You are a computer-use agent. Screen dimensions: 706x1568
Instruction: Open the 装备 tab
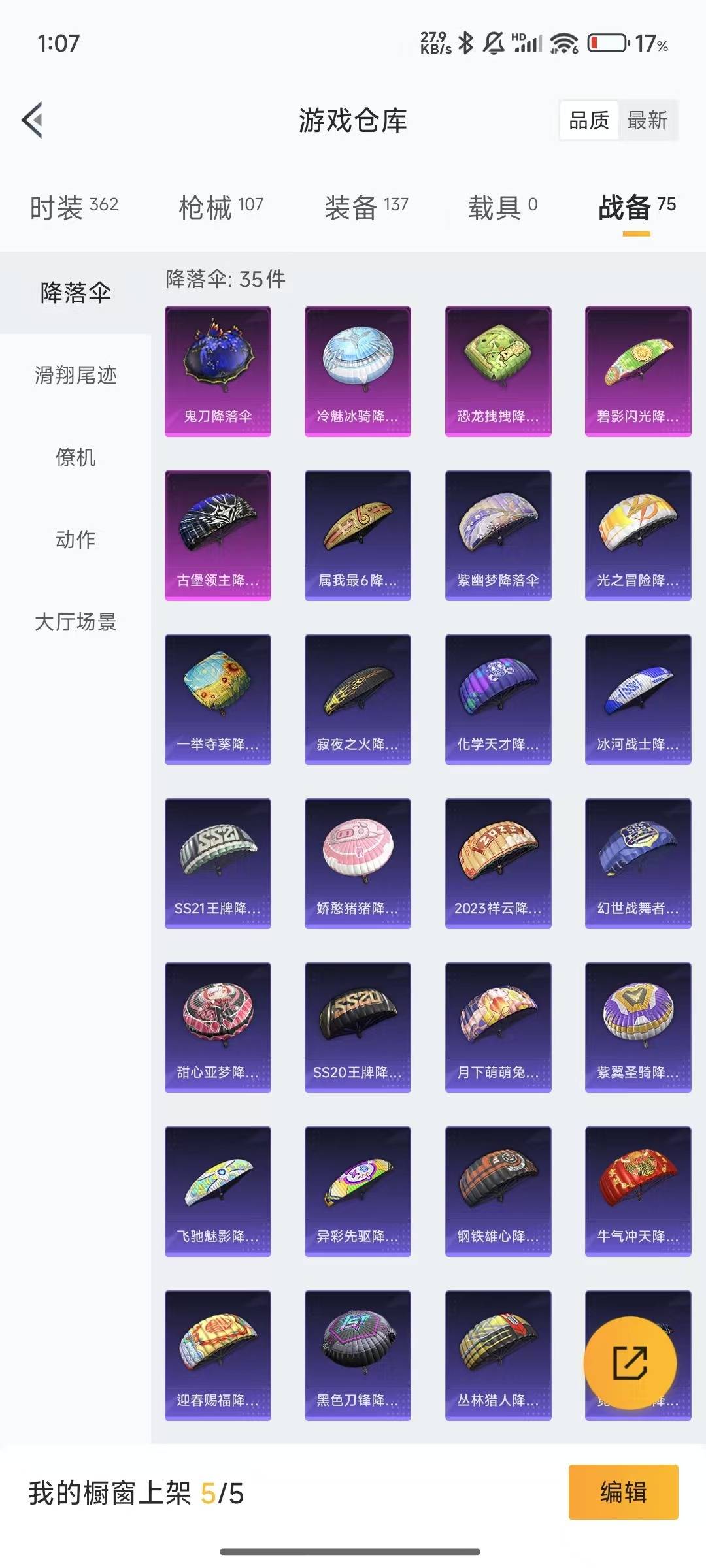pos(366,207)
